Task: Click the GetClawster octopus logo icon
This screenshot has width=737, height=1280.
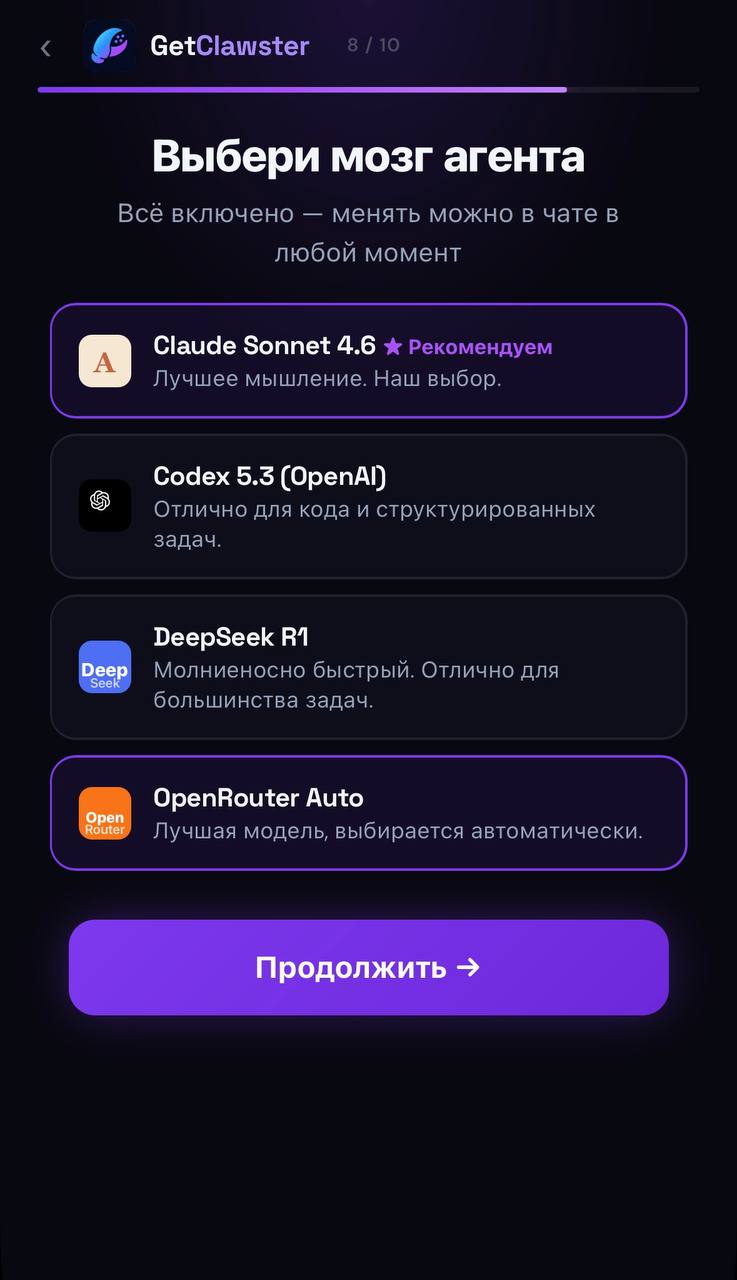Action: coord(110,46)
